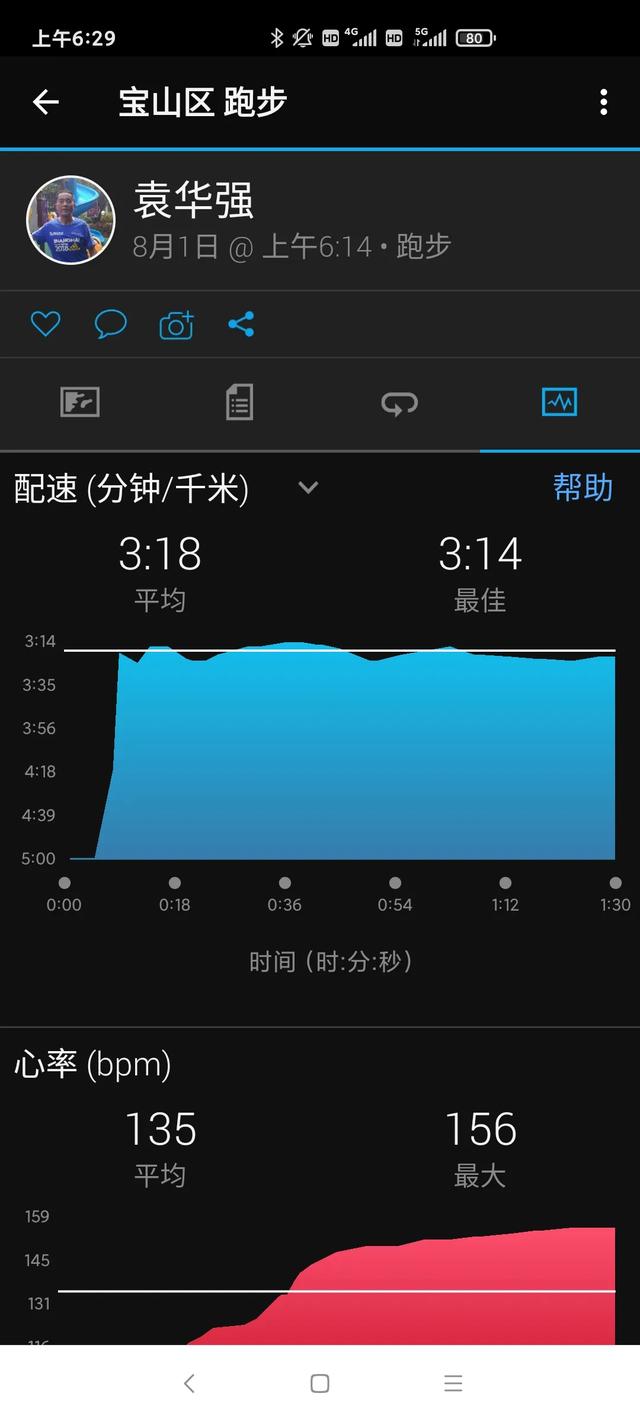Switch to the stats details tab
This screenshot has height=1422, width=640.
(x=240, y=403)
